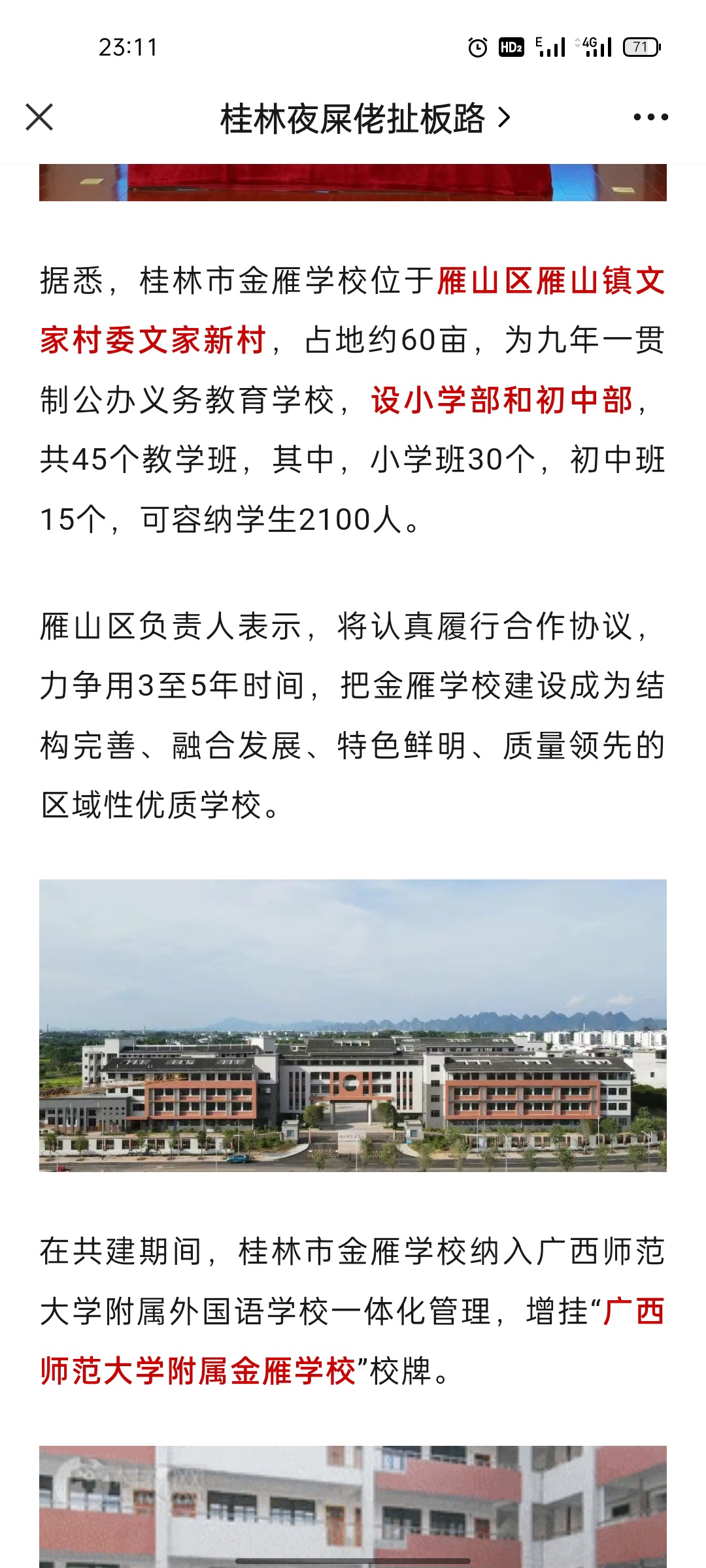Close the article with the X icon
The image size is (706, 1568).
(x=39, y=118)
